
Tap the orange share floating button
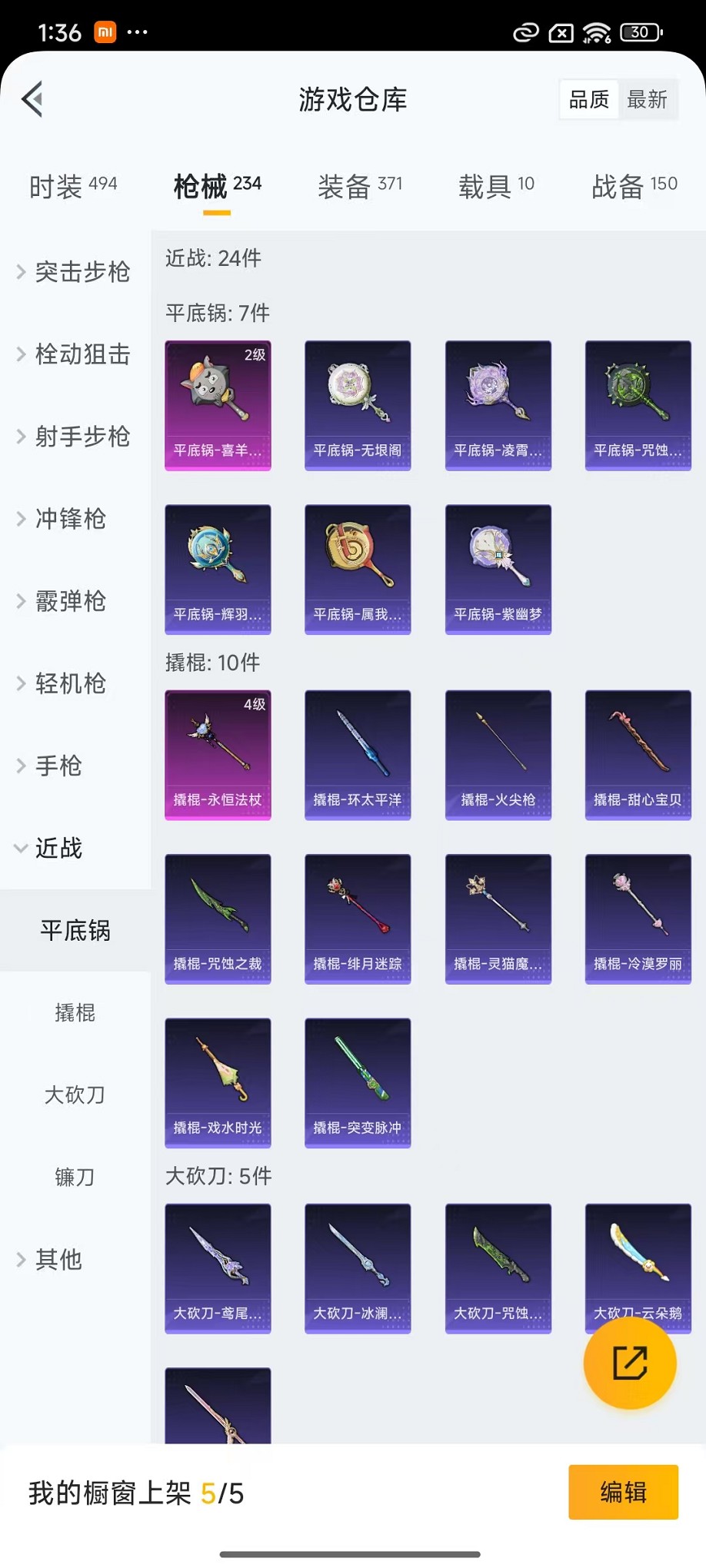[x=629, y=1363]
